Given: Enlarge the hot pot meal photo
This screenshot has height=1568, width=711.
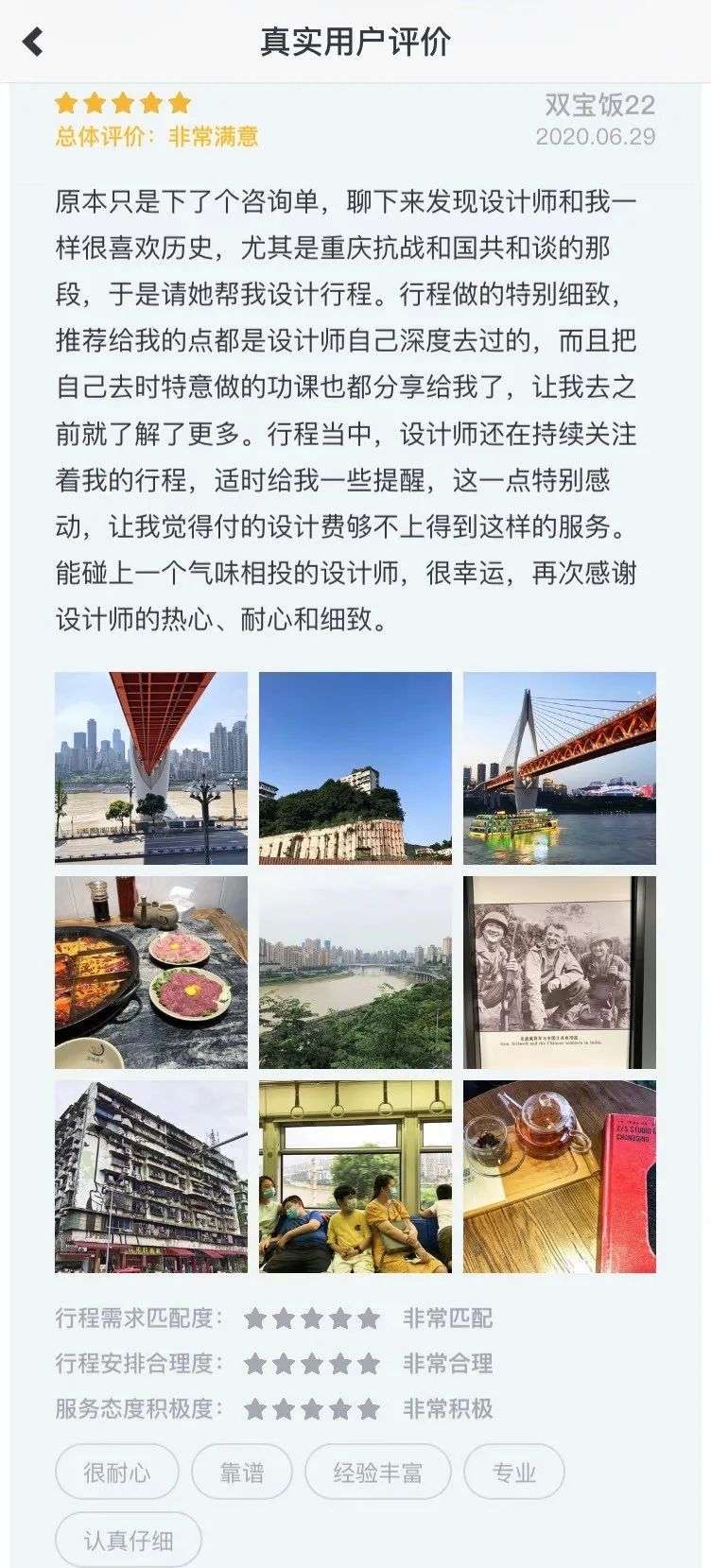Looking at the screenshot, I should click(151, 973).
